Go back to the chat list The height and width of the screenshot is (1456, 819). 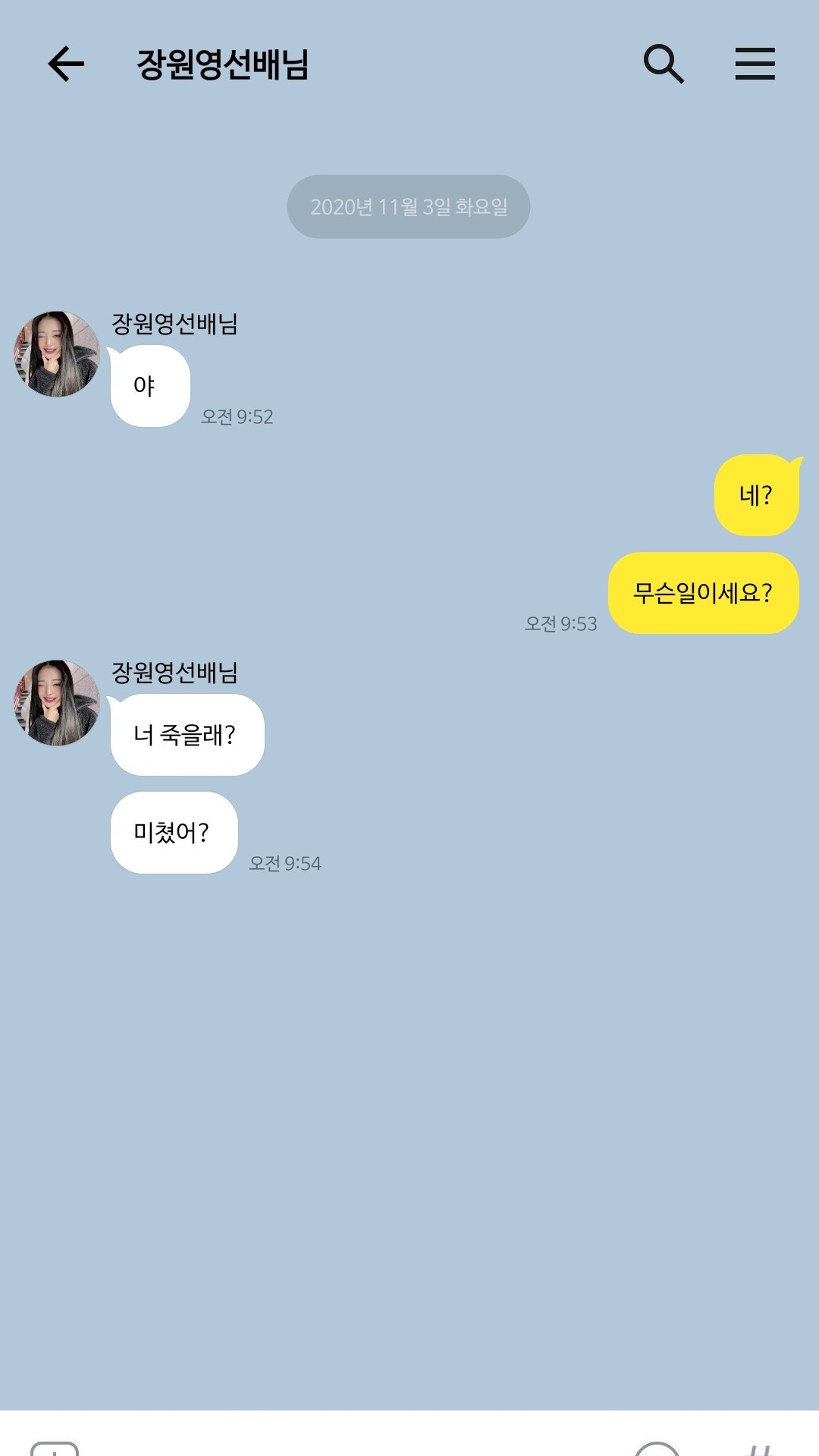(66, 64)
